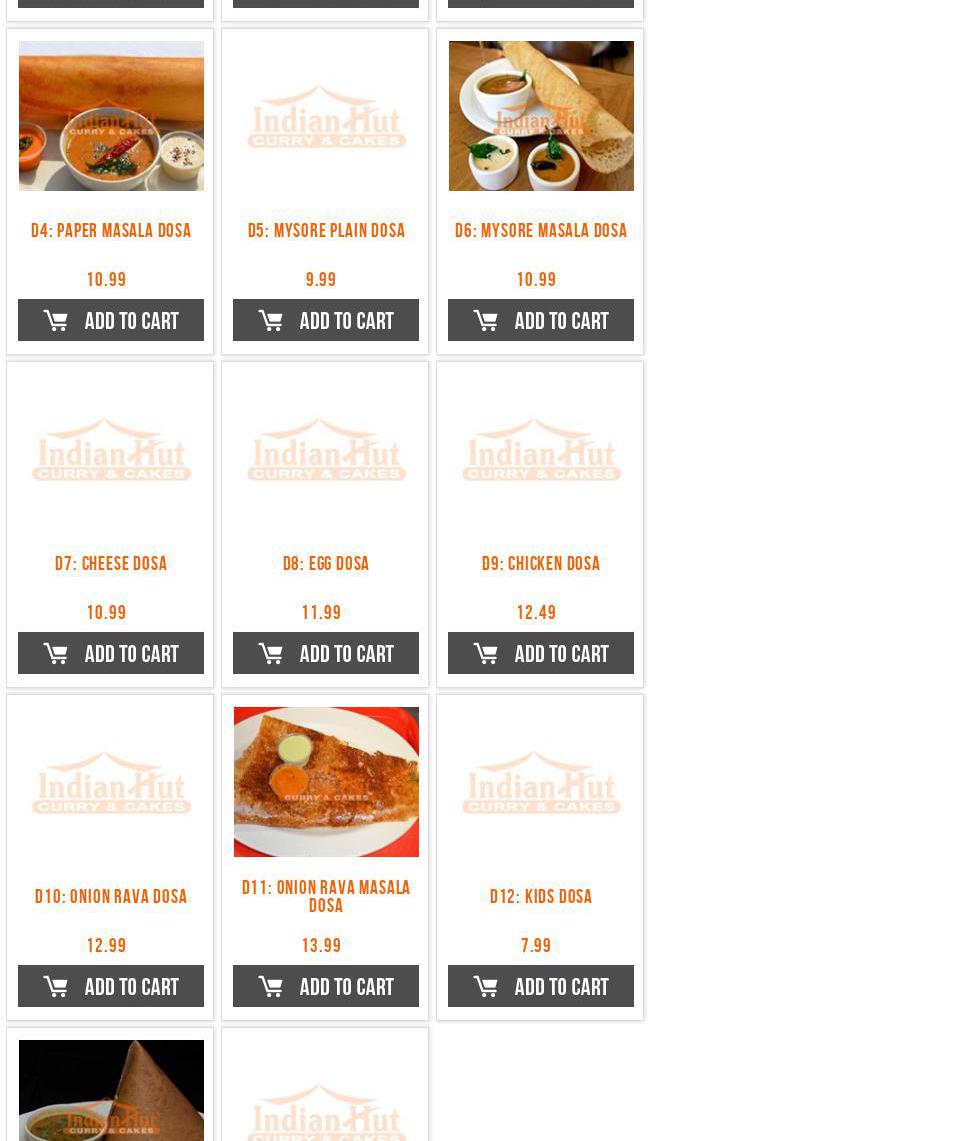
Task: Open D10: Onion Rava Dosa product title
Action: (111, 897)
